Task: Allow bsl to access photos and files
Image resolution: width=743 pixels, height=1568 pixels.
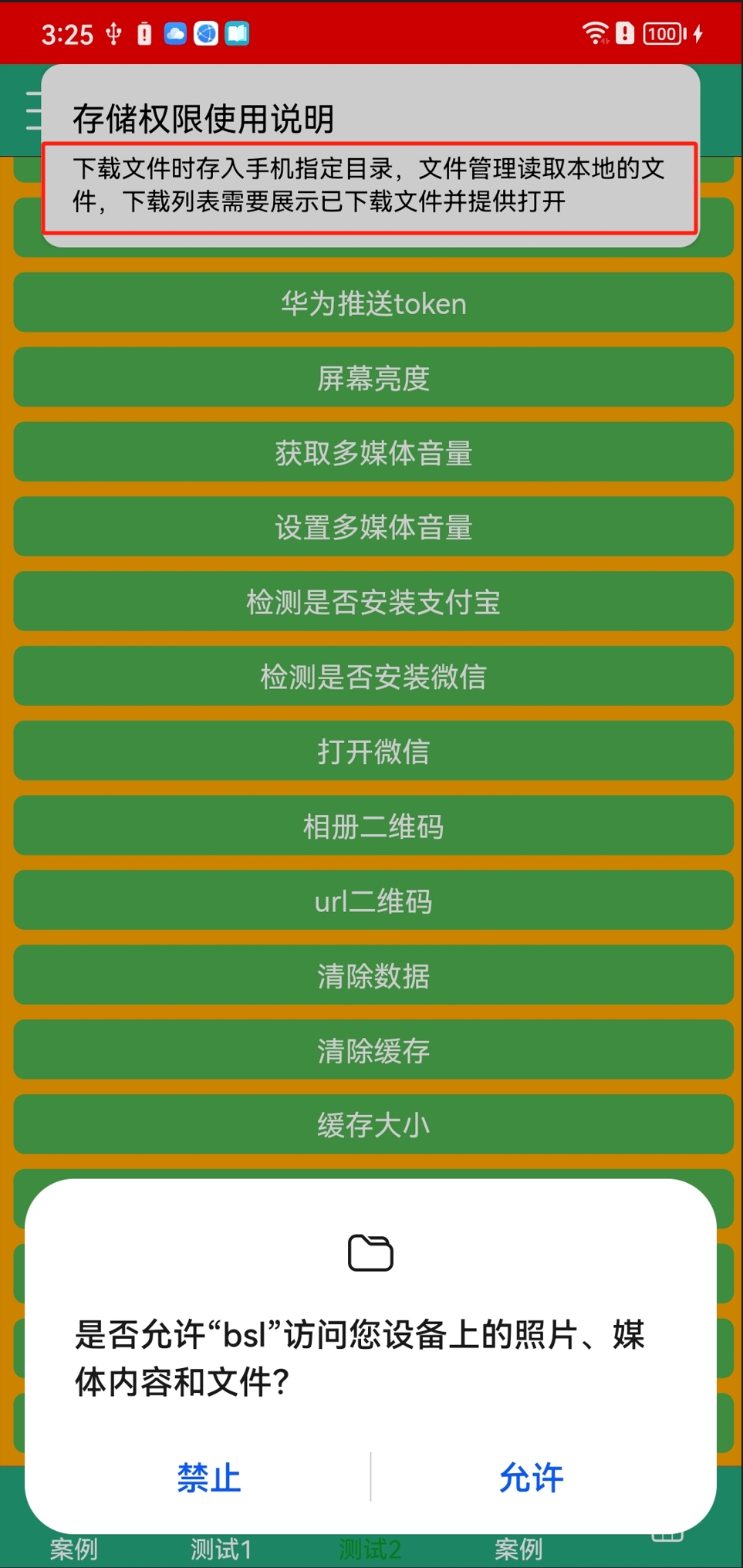Action: [531, 1477]
